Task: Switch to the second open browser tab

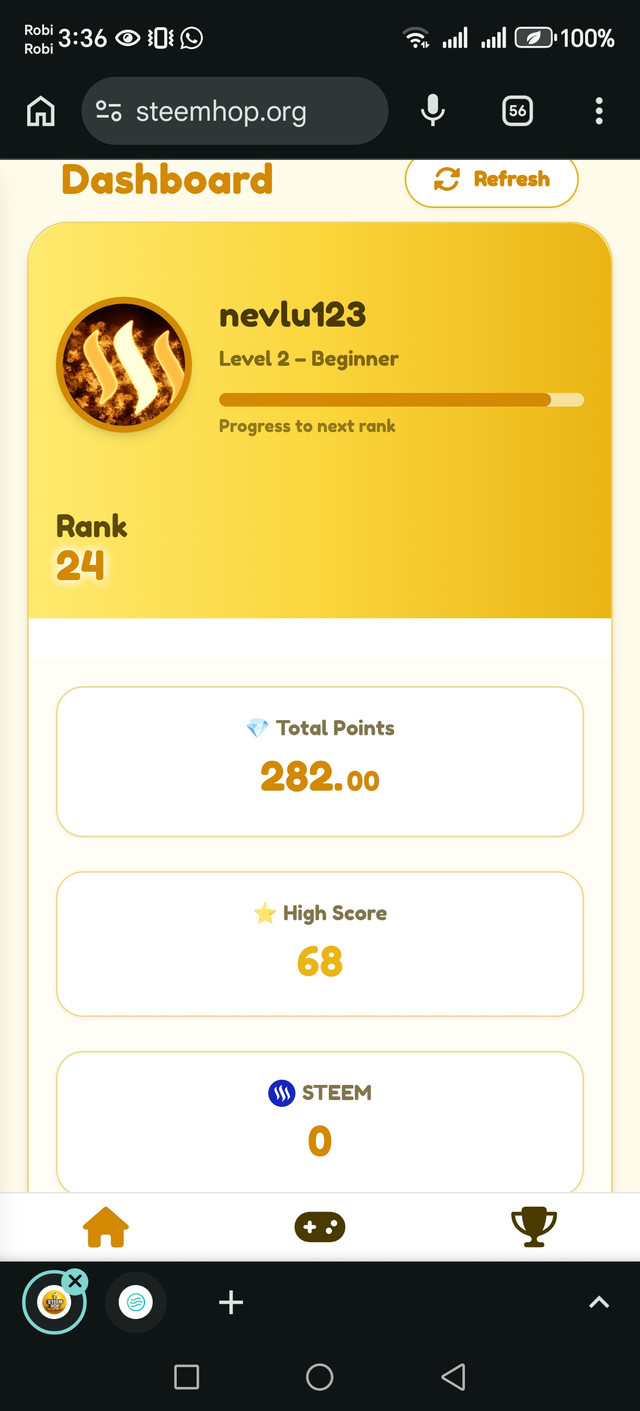Action: [x=135, y=1302]
